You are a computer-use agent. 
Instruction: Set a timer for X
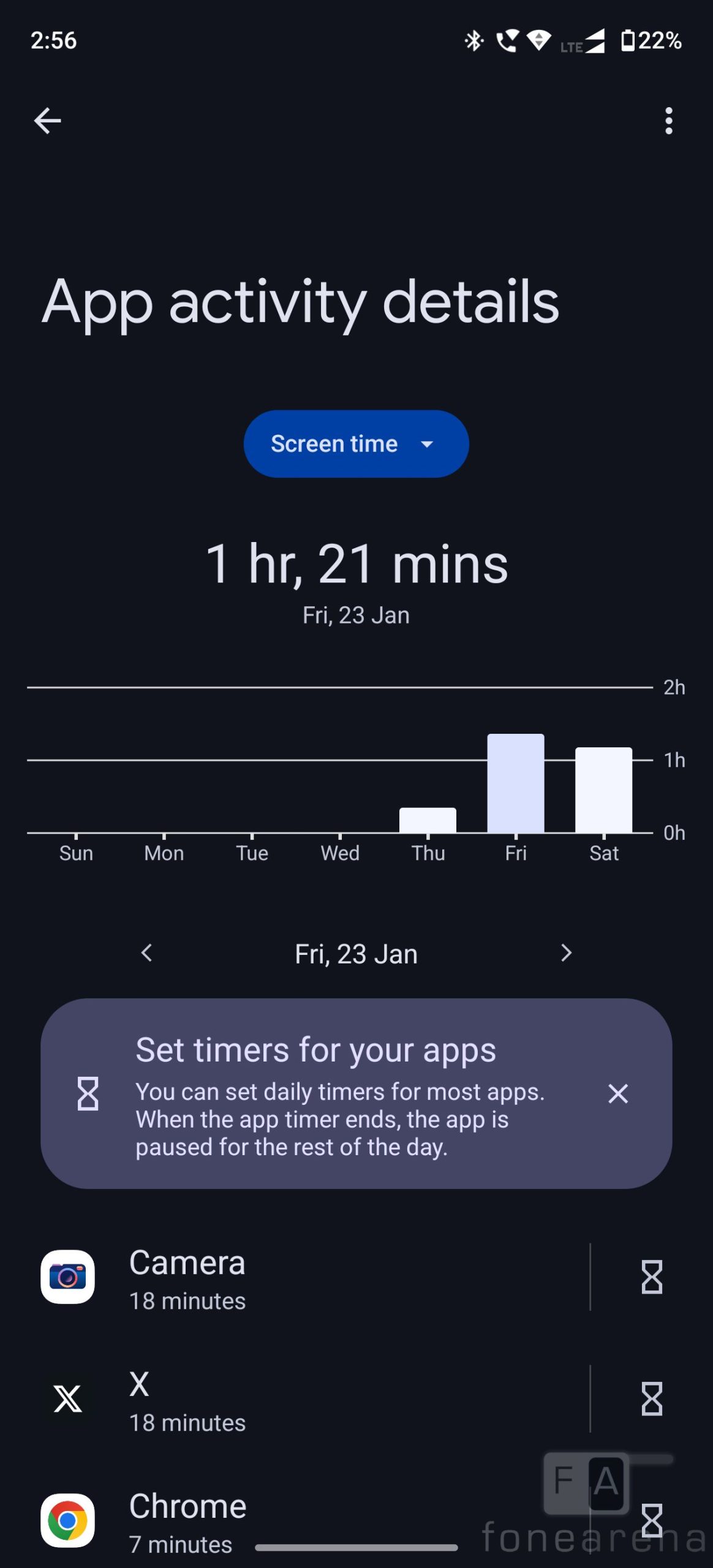pos(651,1400)
